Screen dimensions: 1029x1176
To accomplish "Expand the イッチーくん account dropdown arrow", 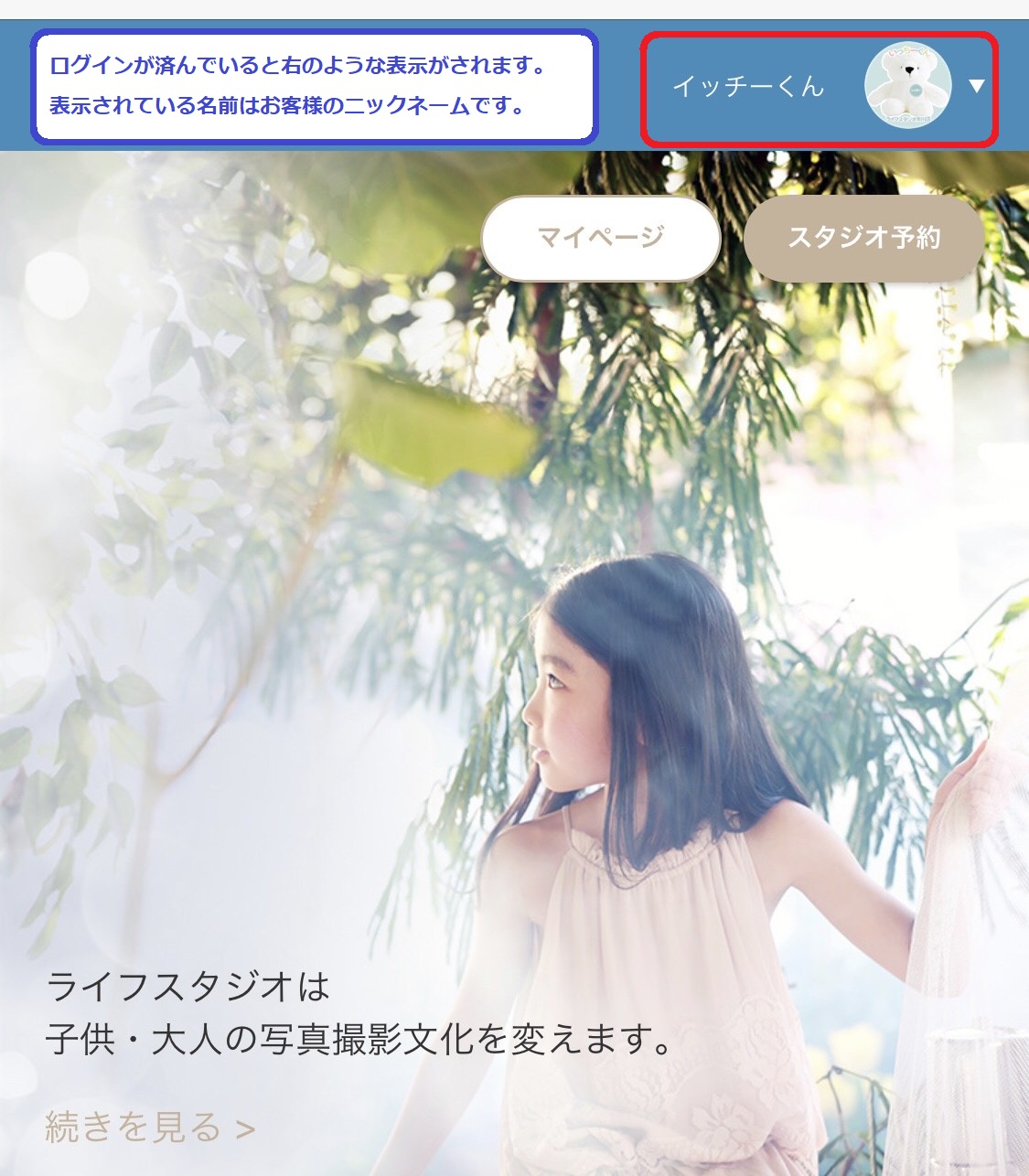I will pos(976,86).
